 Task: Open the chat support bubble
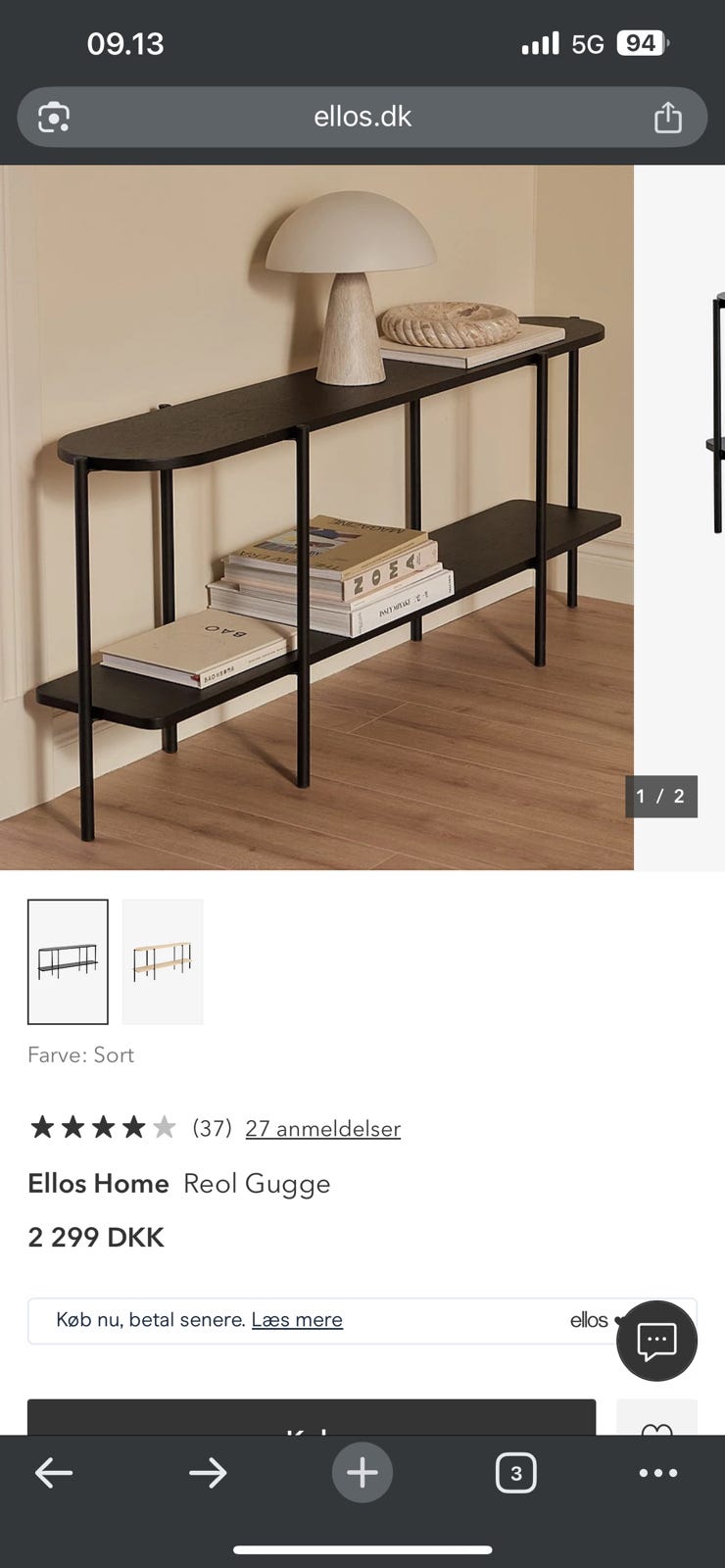point(656,1341)
